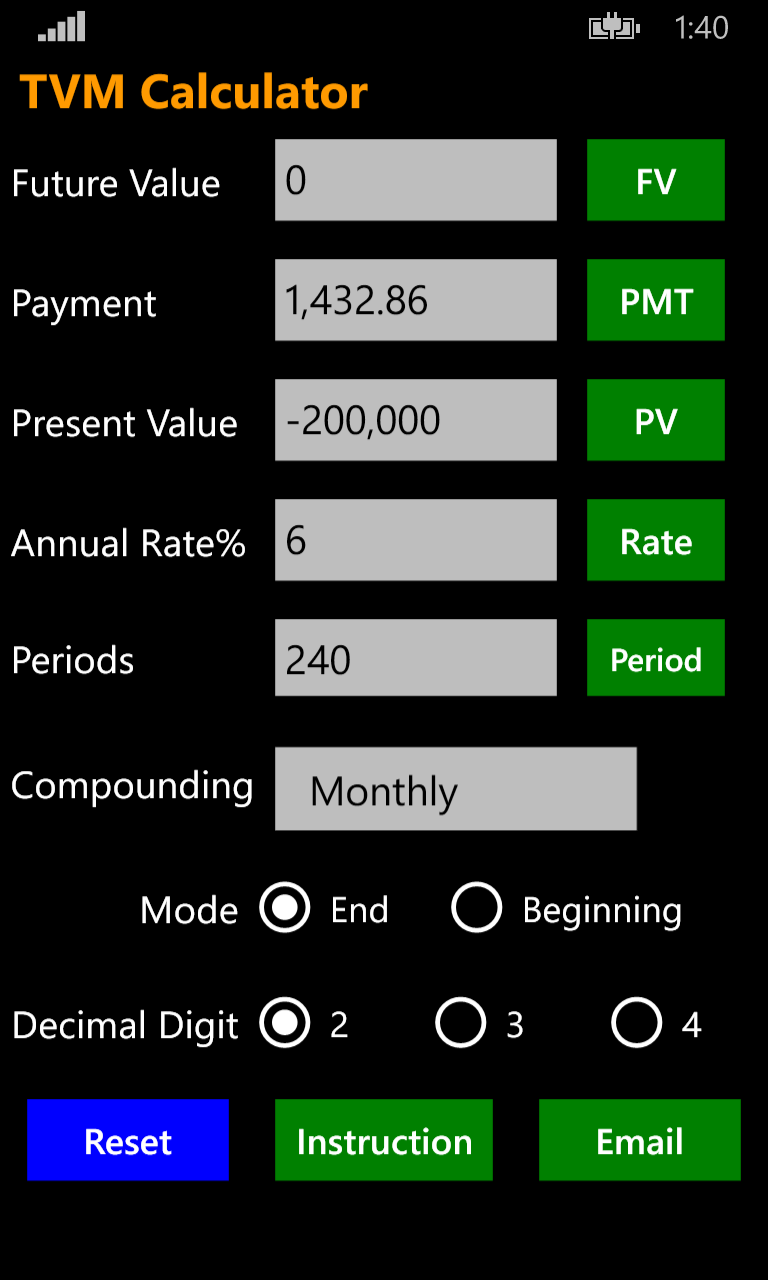Image resolution: width=768 pixels, height=1280 pixels.
Task: Open the Compounding dropdown showing Monthly
Action: click(x=455, y=789)
